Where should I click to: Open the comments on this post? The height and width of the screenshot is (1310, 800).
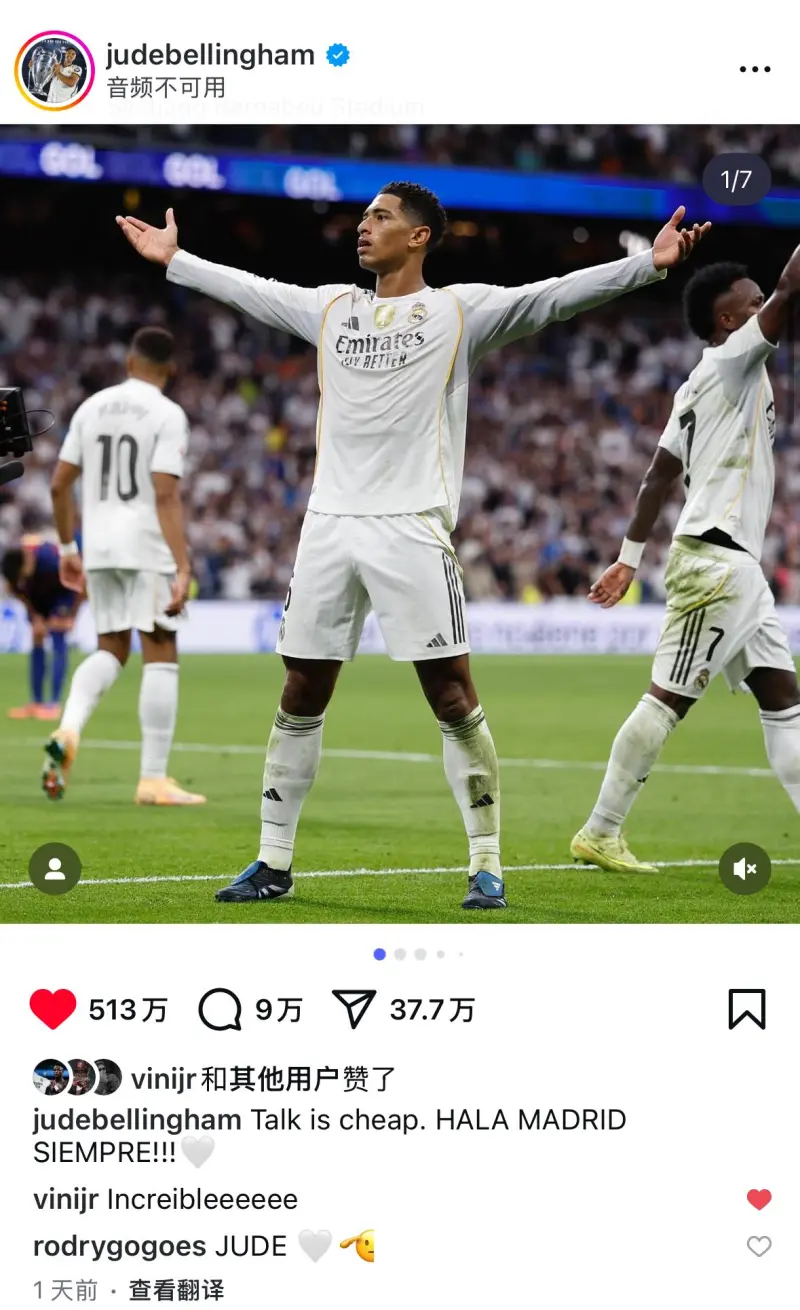click(220, 1009)
